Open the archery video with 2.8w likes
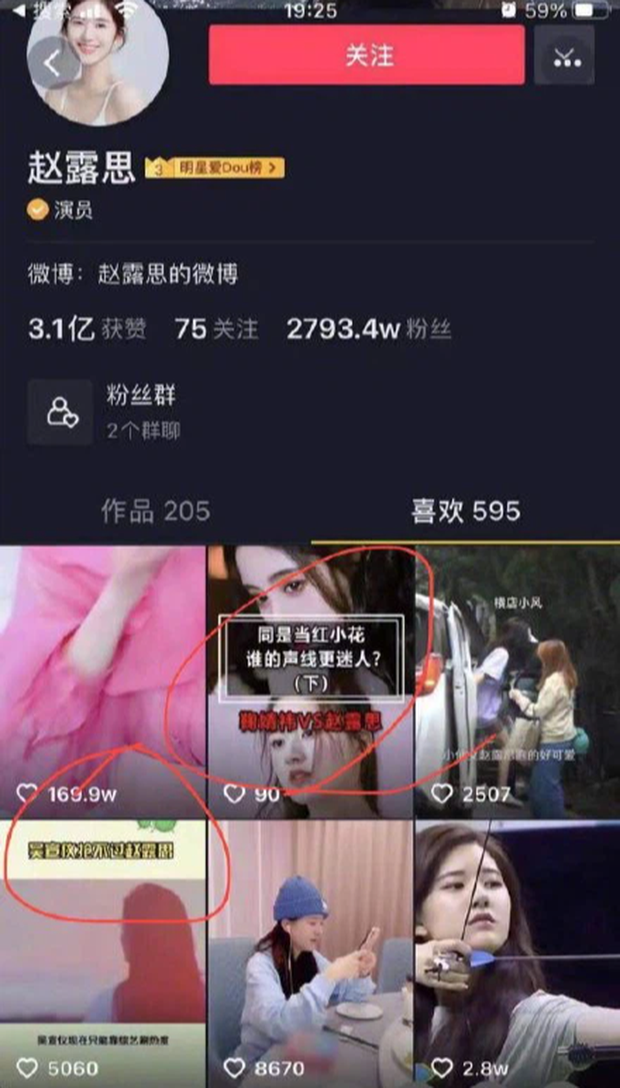 (517, 950)
